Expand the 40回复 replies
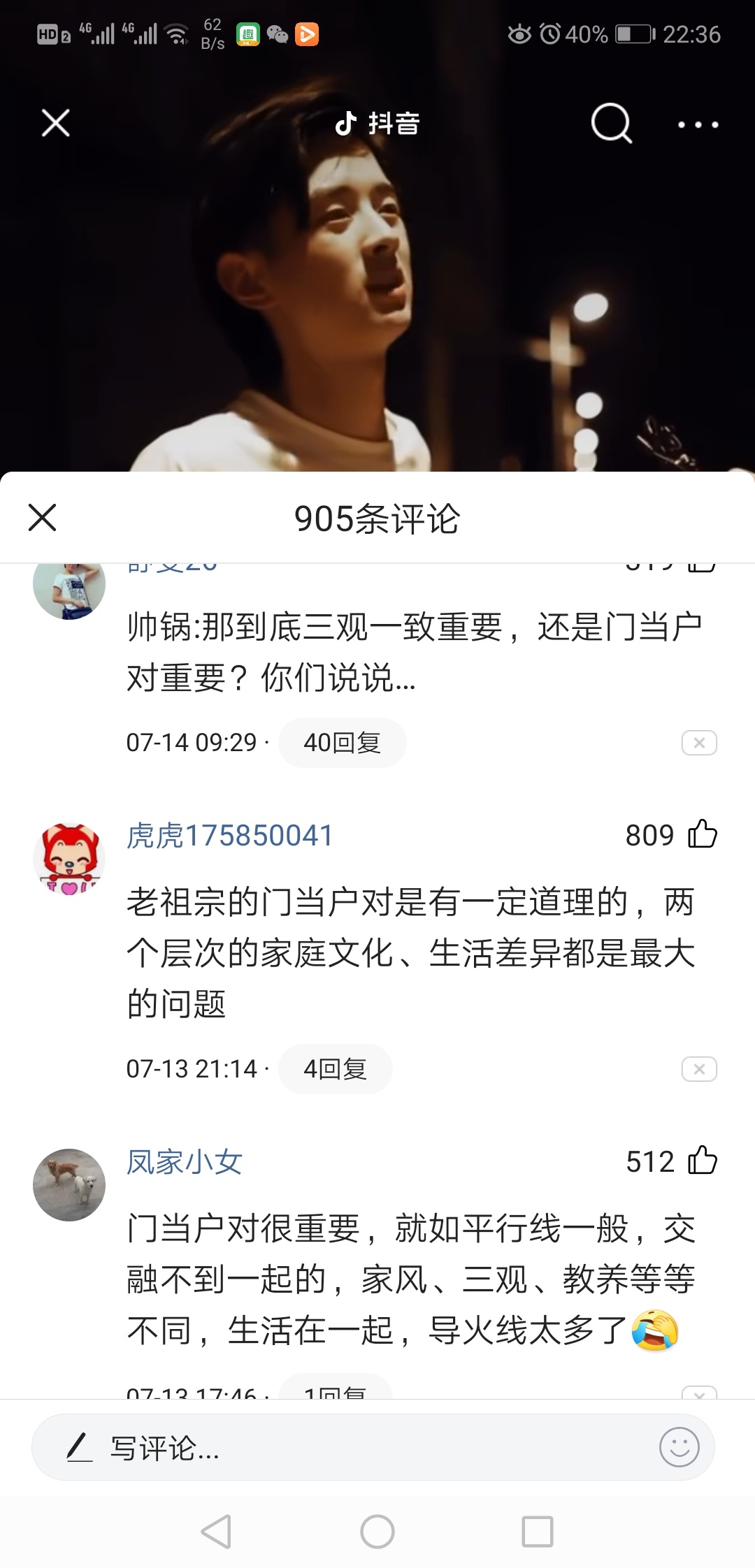755x1568 pixels. [342, 743]
